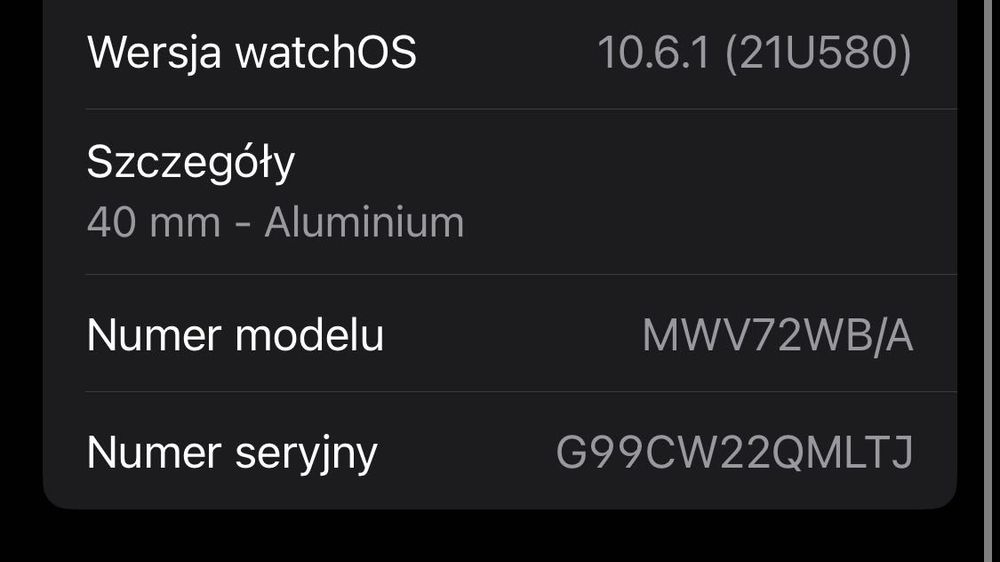This screenshot has width=1000, height=562.
Task: Tap the Numer modelu row to toggle format
Action: pyautogui.click(x=500, y=335)
